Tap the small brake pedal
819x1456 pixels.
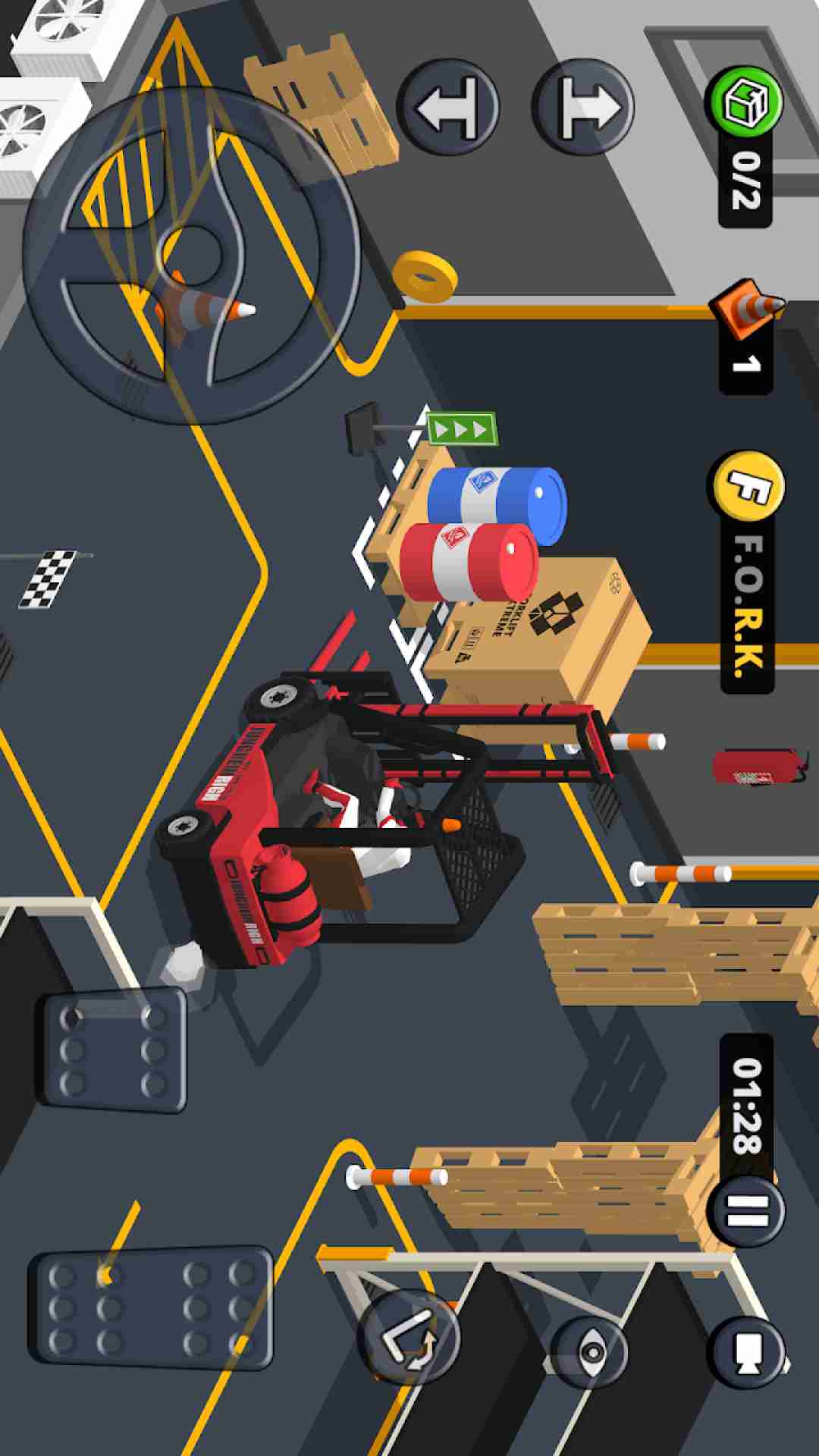point(114,1050)
